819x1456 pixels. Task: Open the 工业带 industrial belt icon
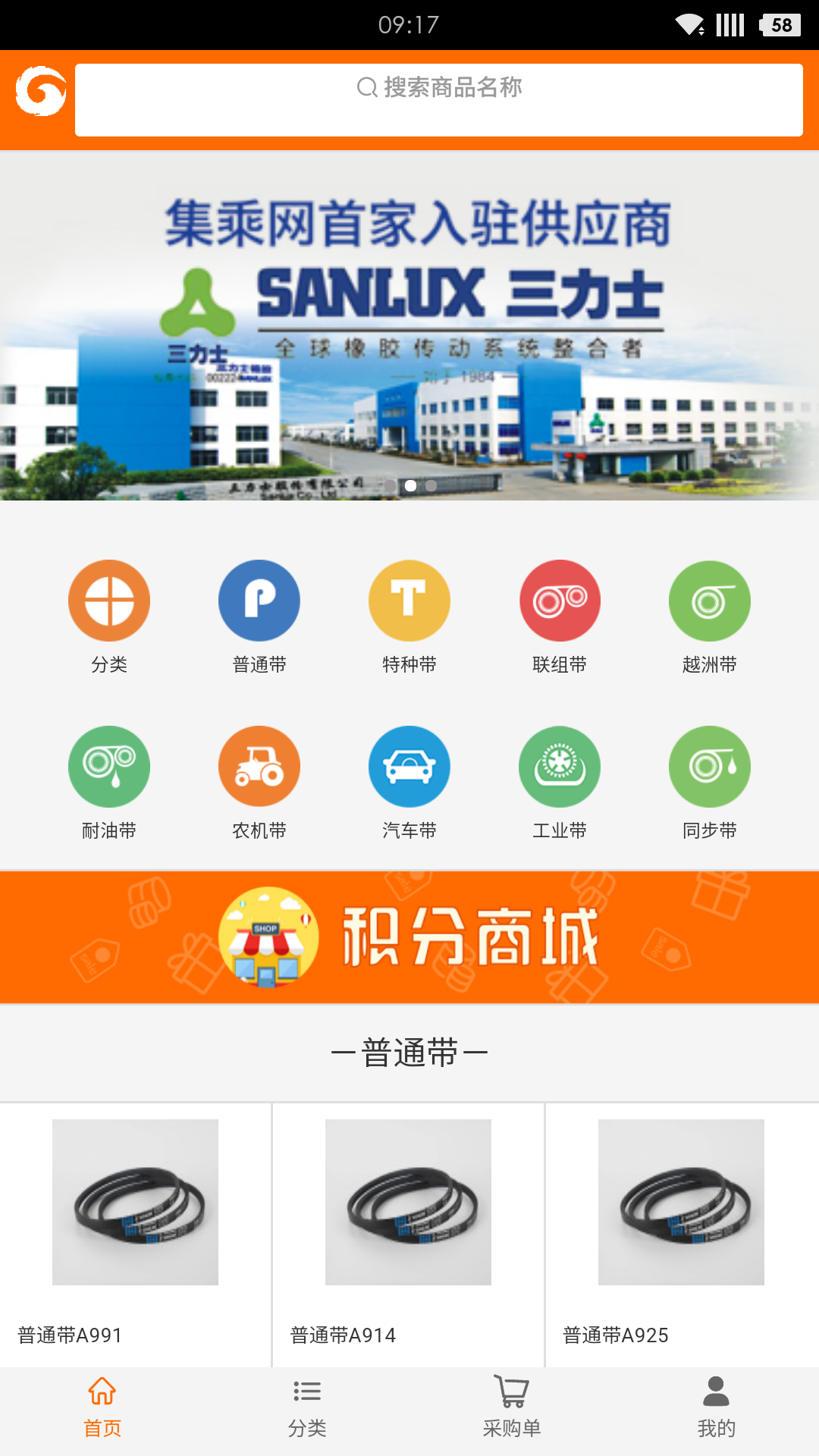(559, 765)
